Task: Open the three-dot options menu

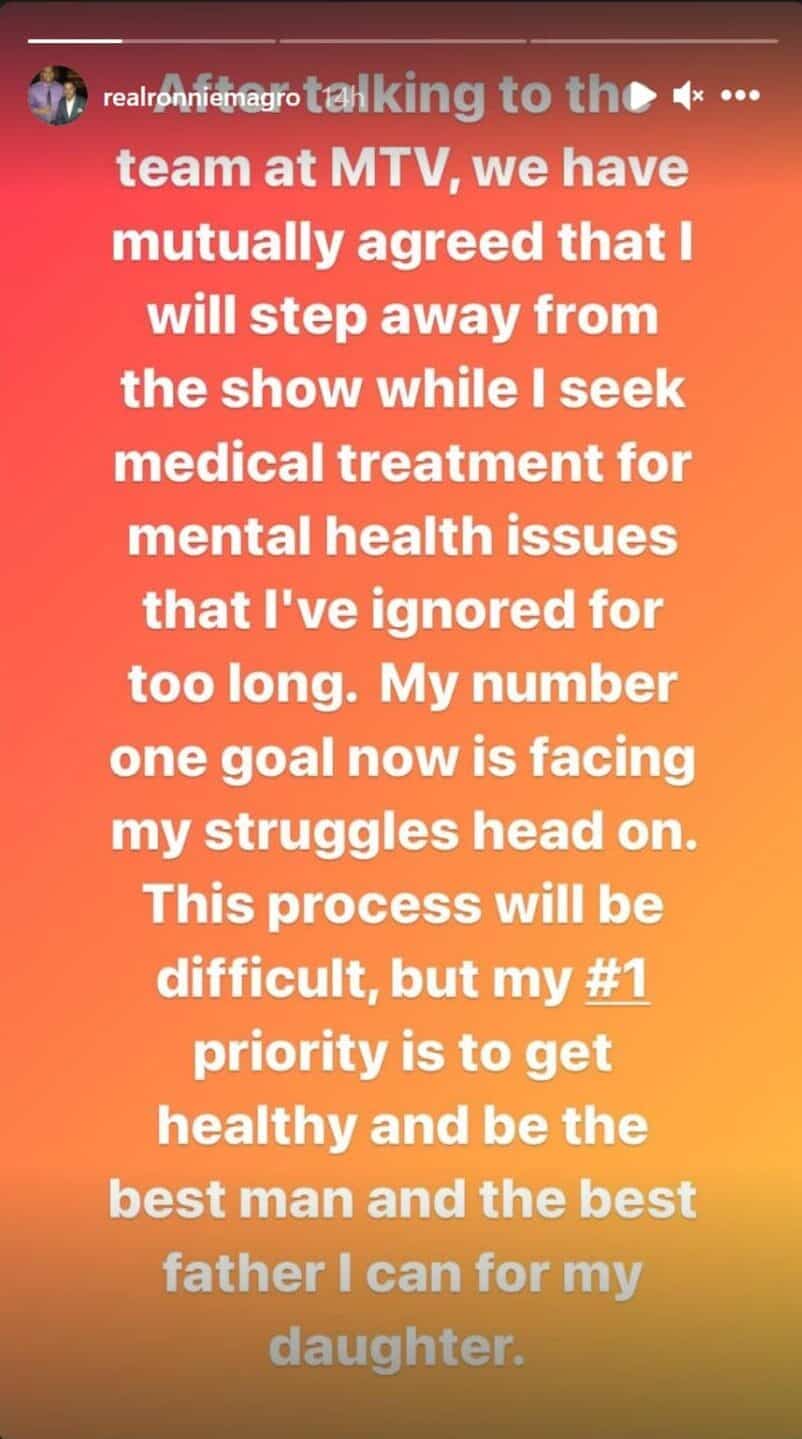Action: click(x=742, y=96)
